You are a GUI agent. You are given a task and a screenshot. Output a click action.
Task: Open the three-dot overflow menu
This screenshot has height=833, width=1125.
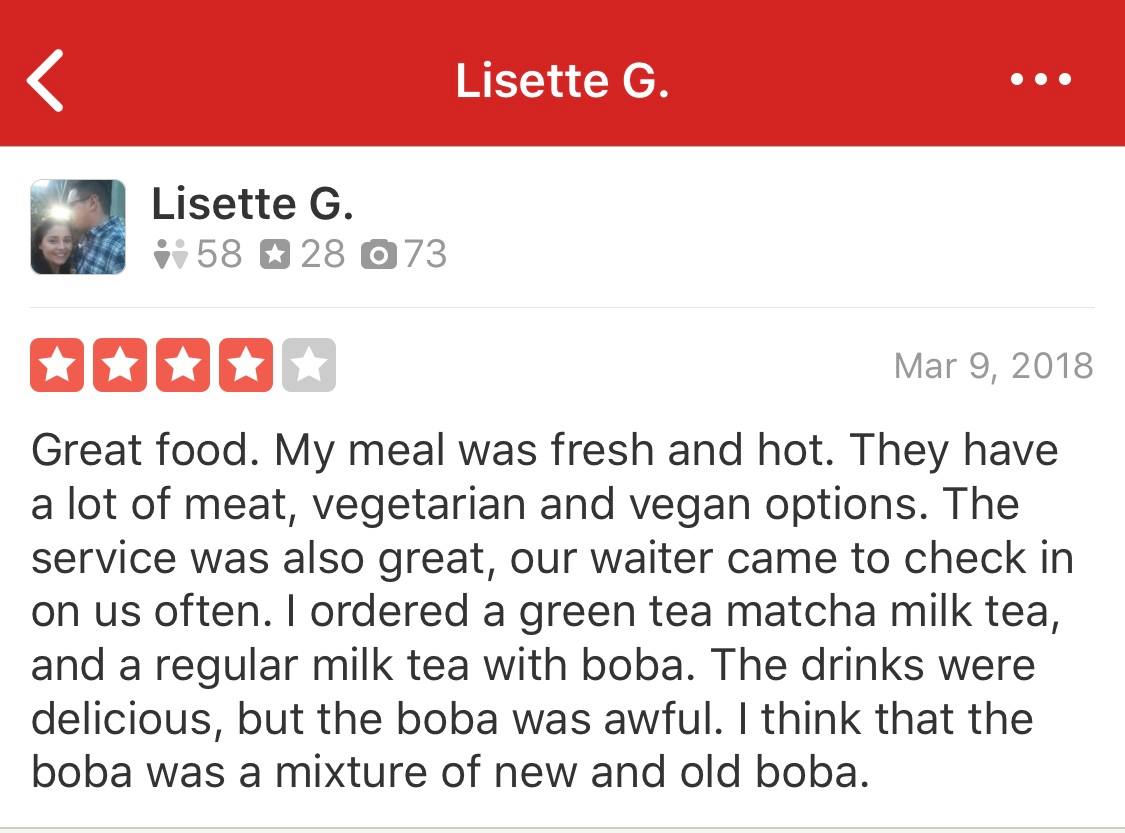(1041, 79)
